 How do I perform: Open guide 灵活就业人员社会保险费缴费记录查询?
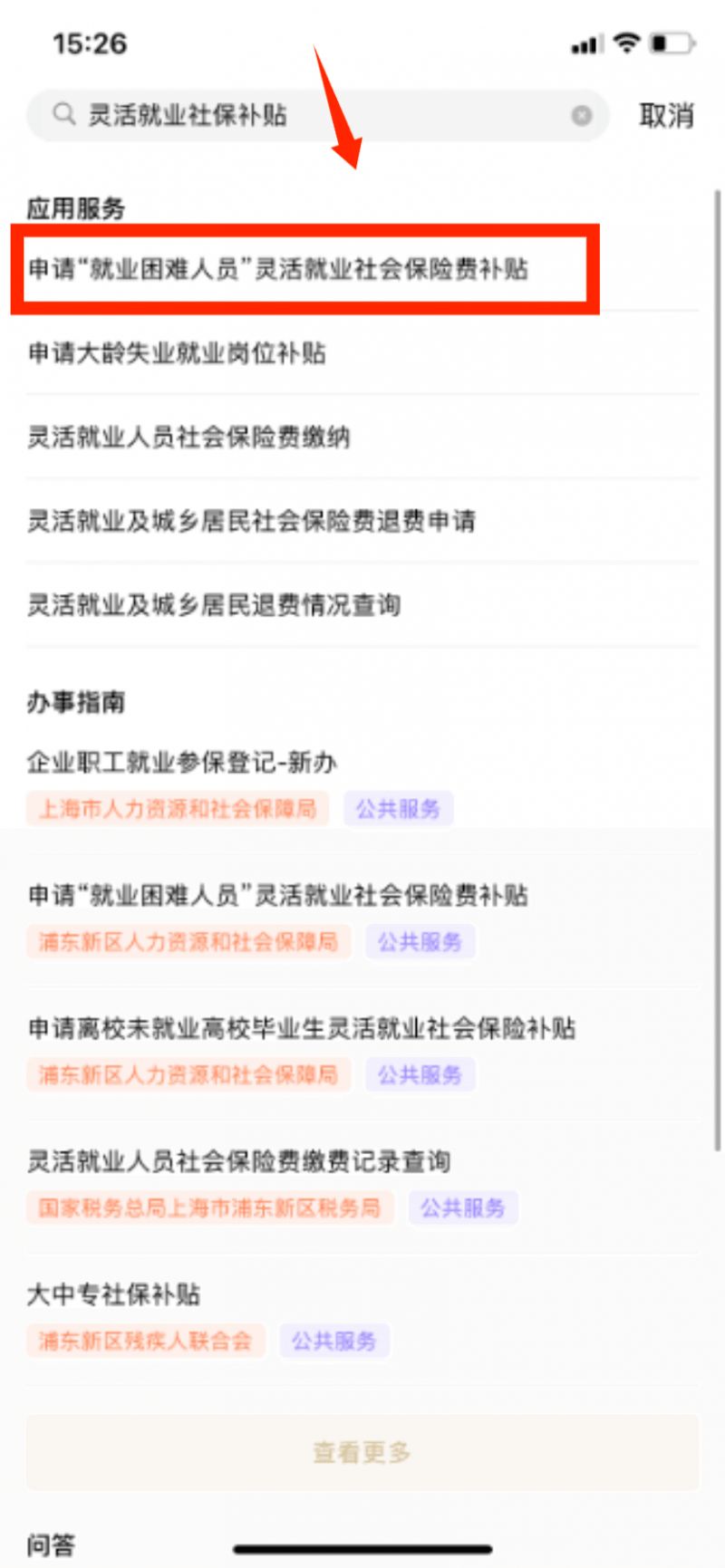coord(238,1160)
